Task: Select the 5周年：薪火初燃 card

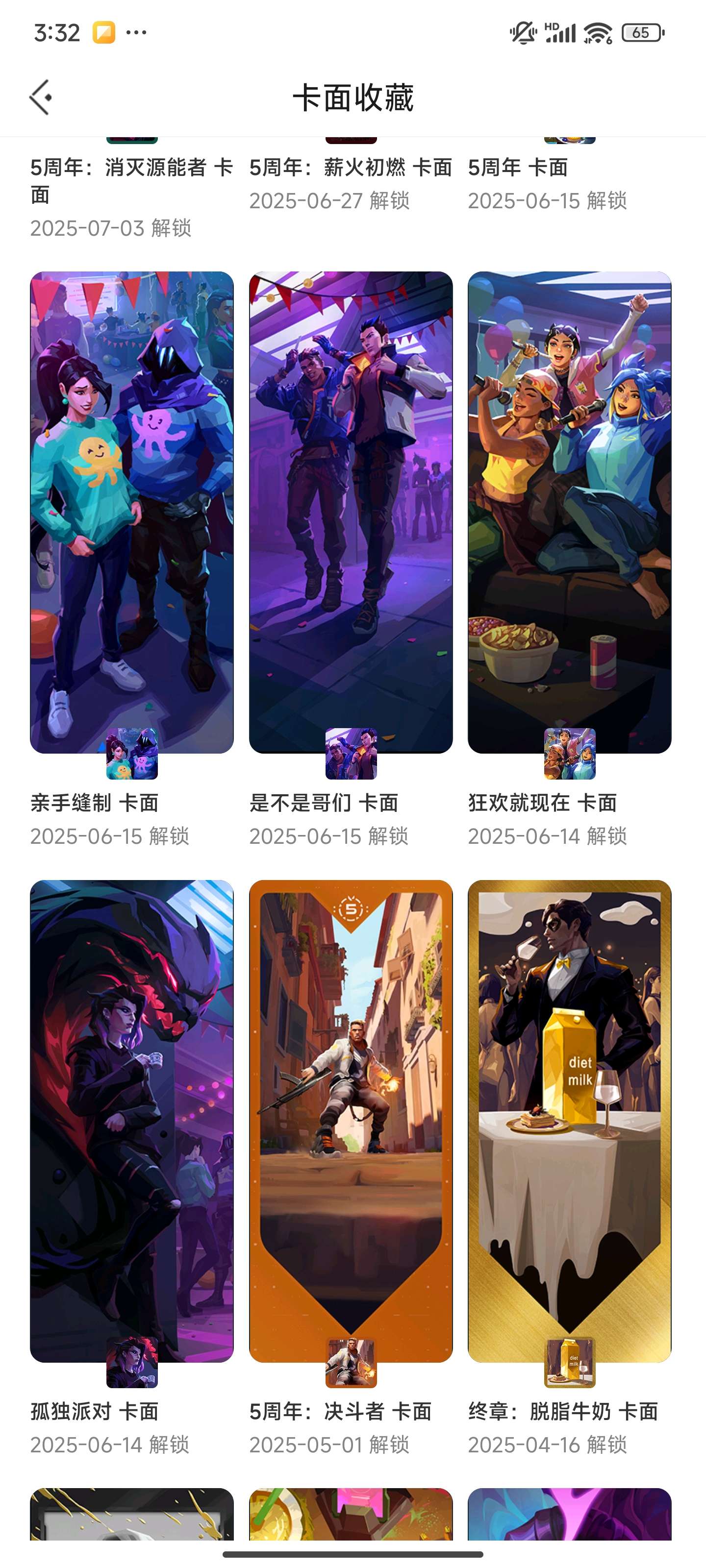Action: click(x=350, y=169)
